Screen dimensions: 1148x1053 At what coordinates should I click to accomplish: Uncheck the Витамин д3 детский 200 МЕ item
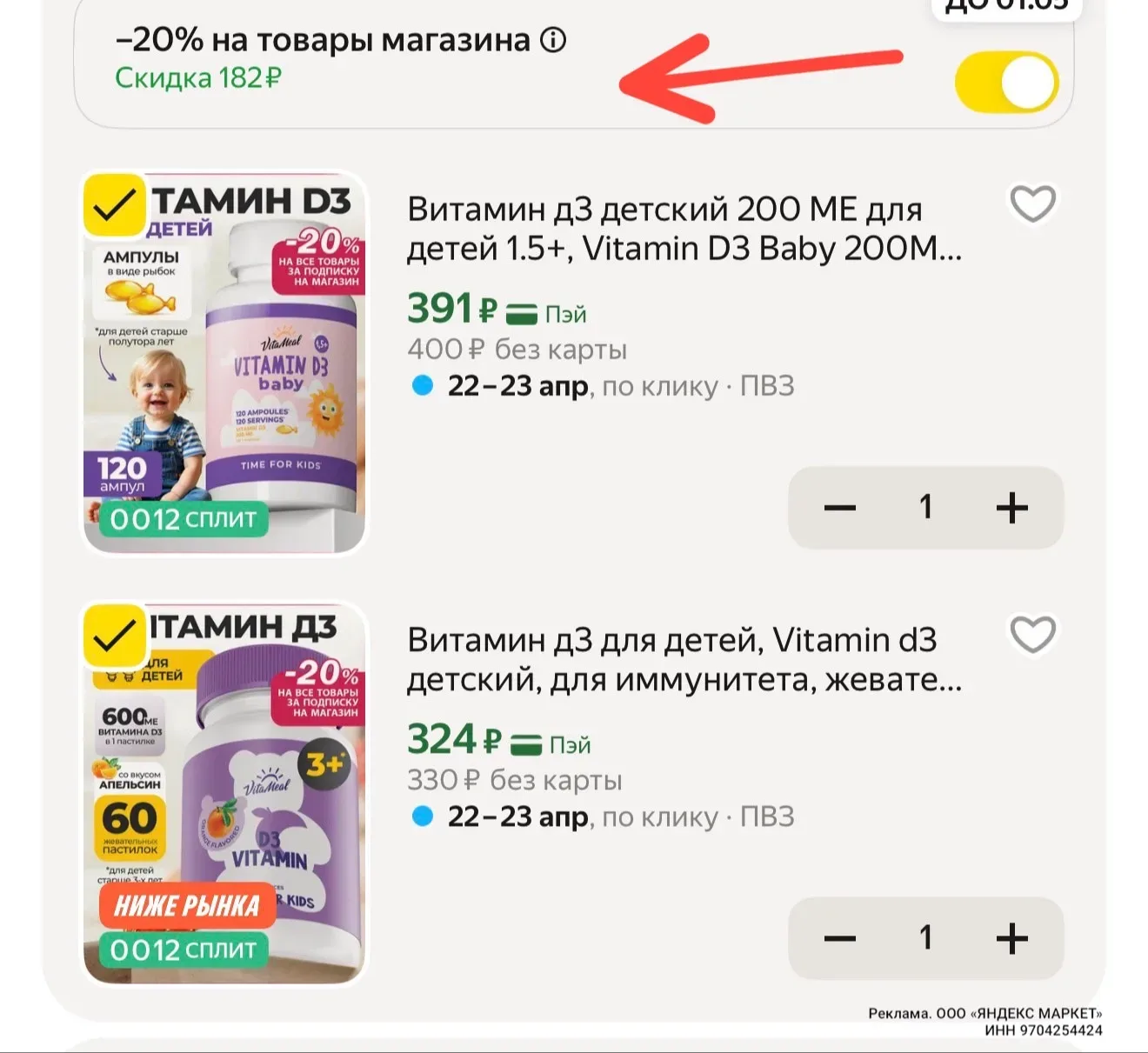(x=114, y=205)
